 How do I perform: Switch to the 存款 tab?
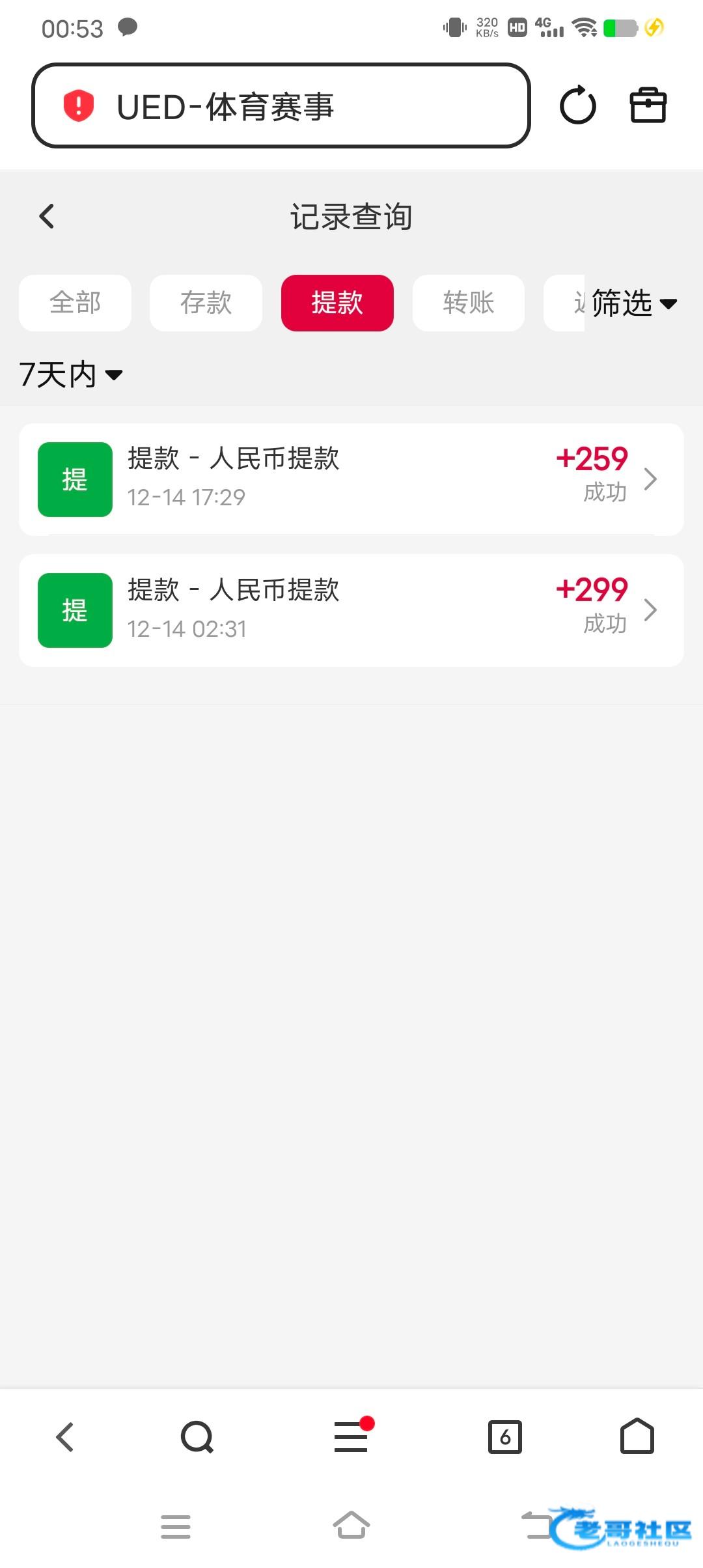coord(206,303)
